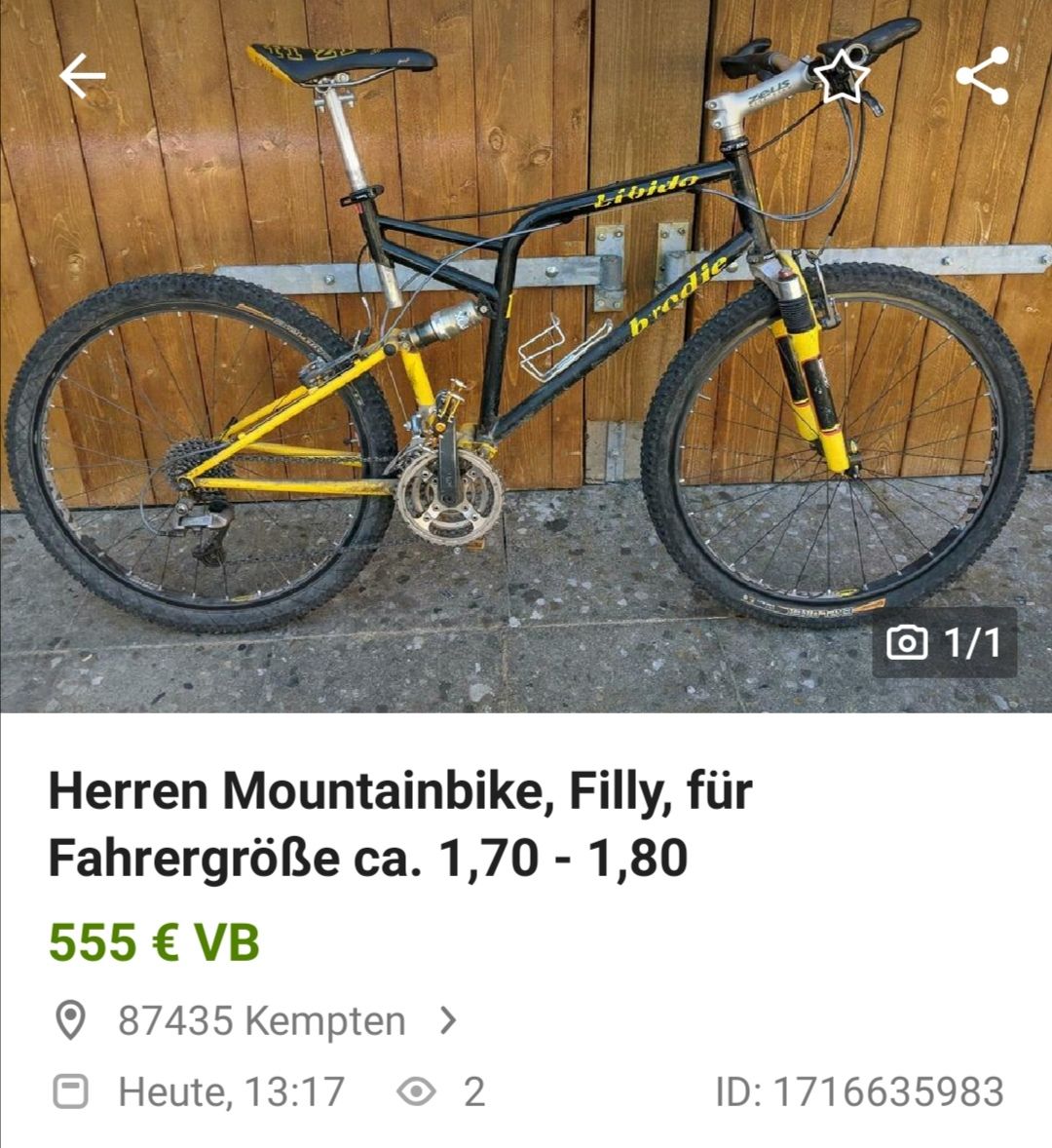Open the bike photo in full view
The height and width of the screenshot is (1148, 1052).
pyautogui.click(x=526, y=390)
